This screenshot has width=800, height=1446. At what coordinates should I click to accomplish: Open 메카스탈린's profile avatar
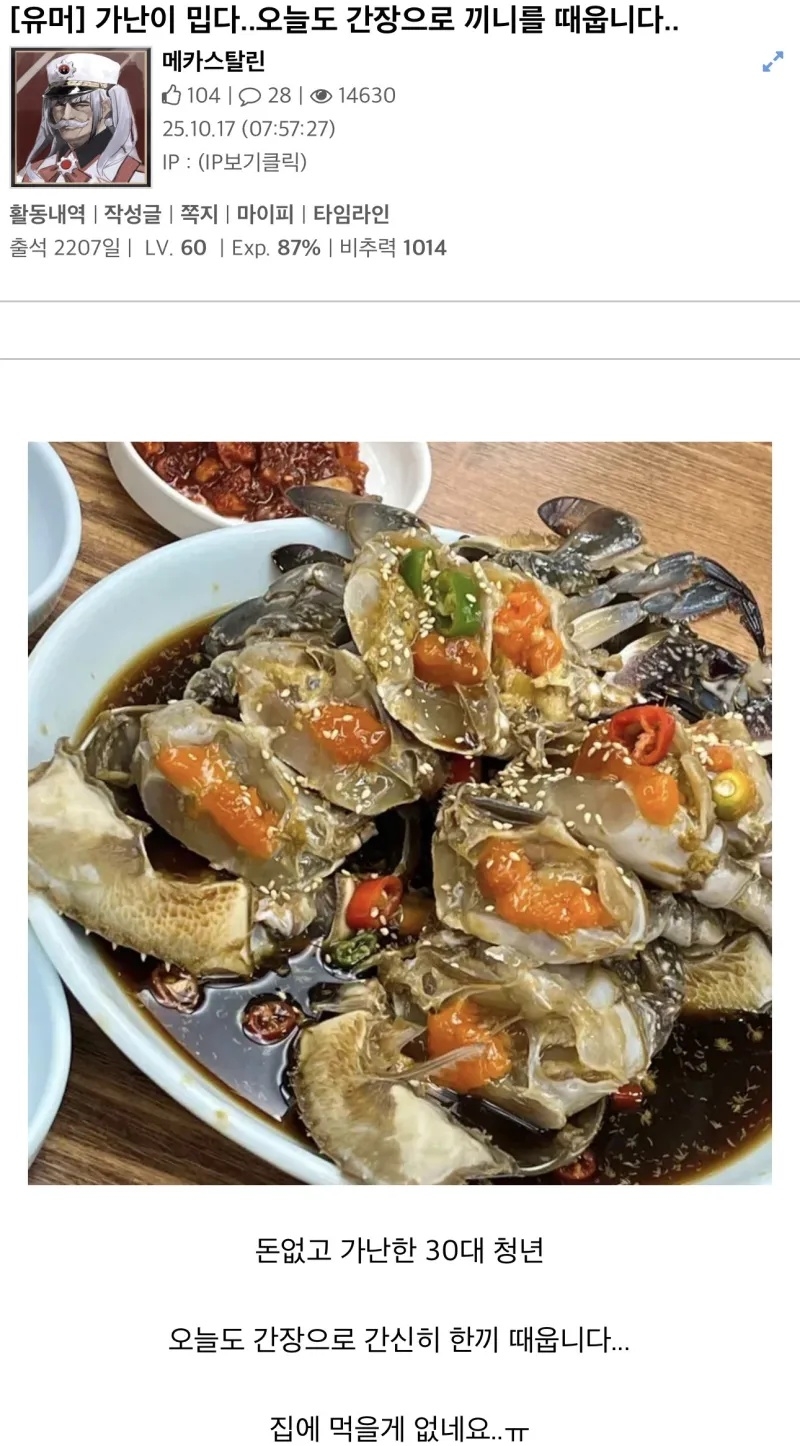(x=81, y=117)
